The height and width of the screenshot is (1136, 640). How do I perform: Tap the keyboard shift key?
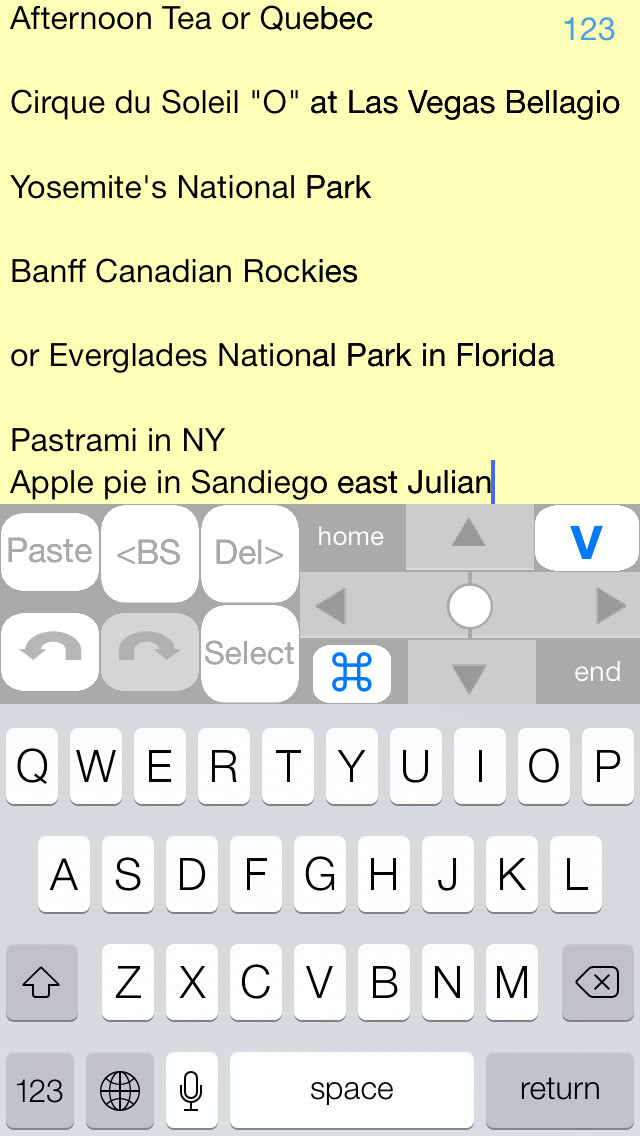pyautogui.click(x=41, y=984)
